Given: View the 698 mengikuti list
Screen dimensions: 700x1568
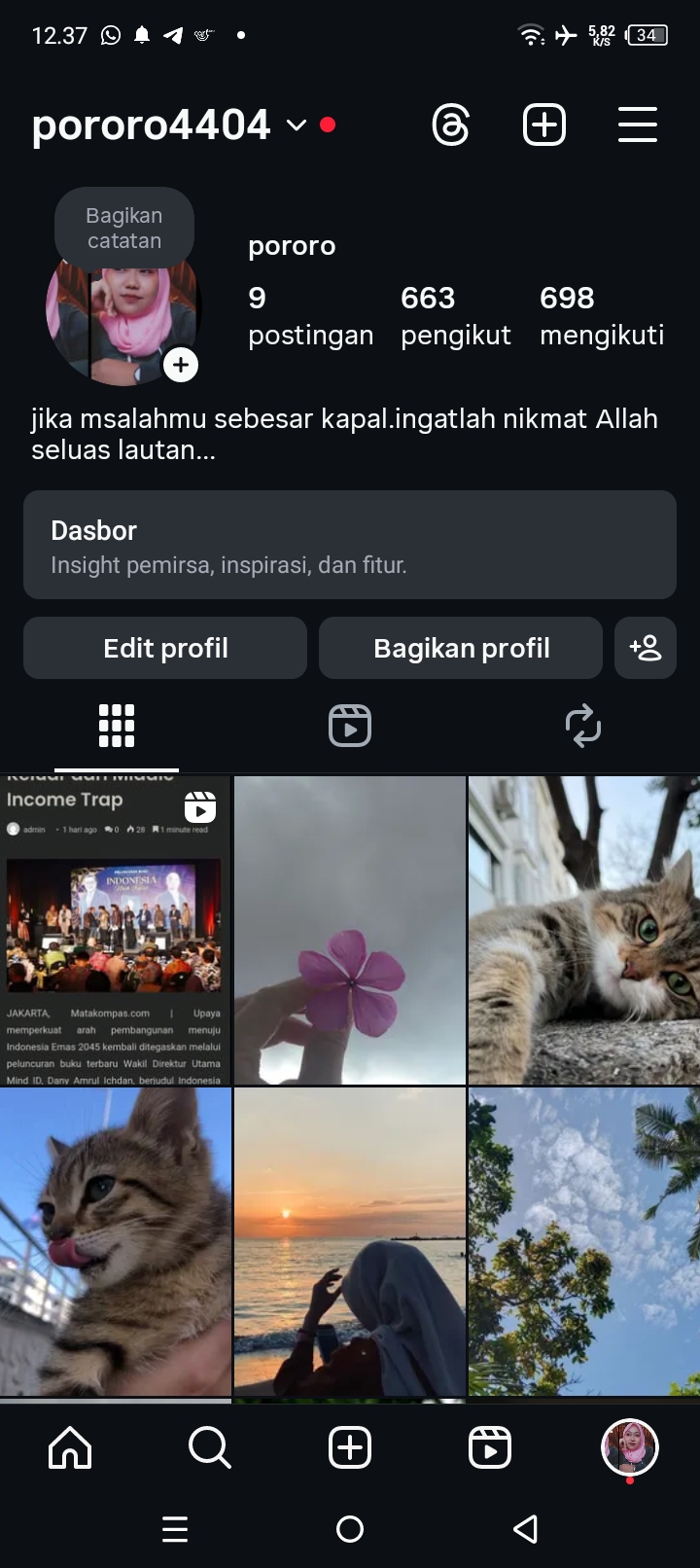Looking at the screenshot, I should [x=602, y=315].
